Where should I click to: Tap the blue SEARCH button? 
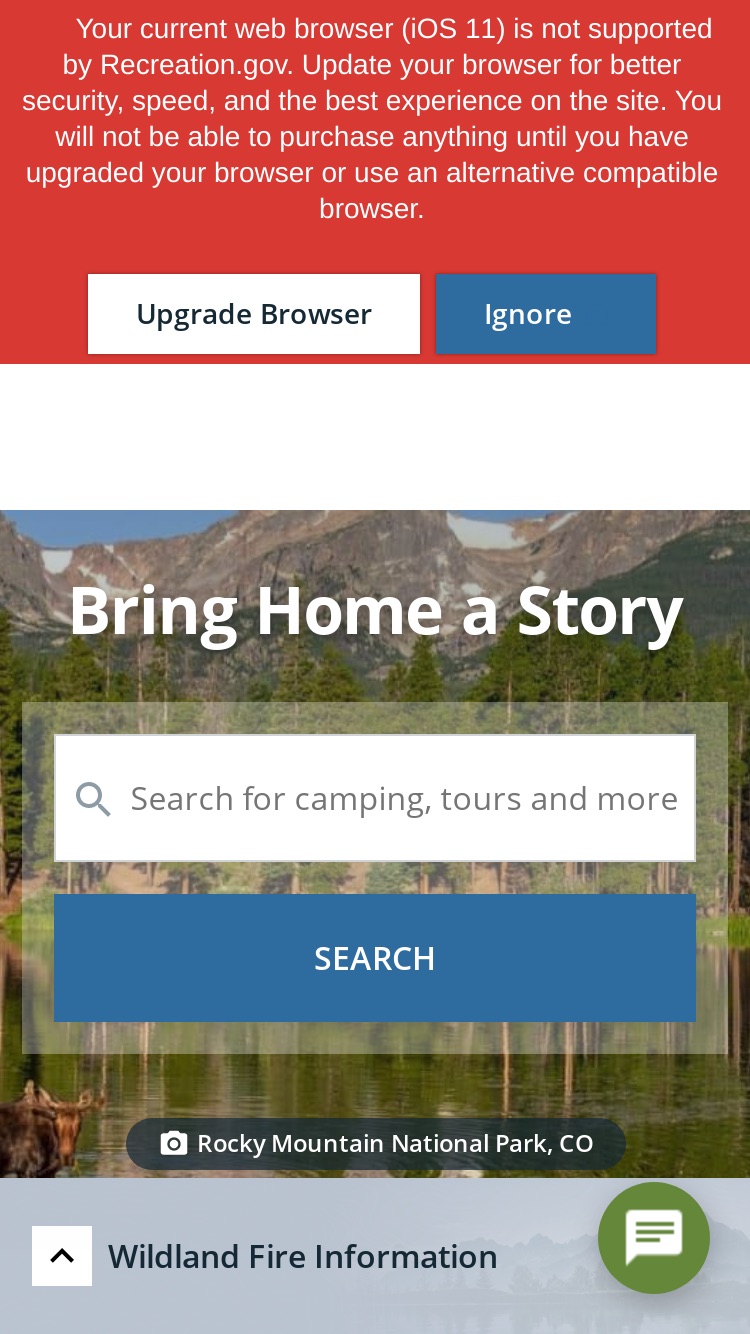(375, 958)
